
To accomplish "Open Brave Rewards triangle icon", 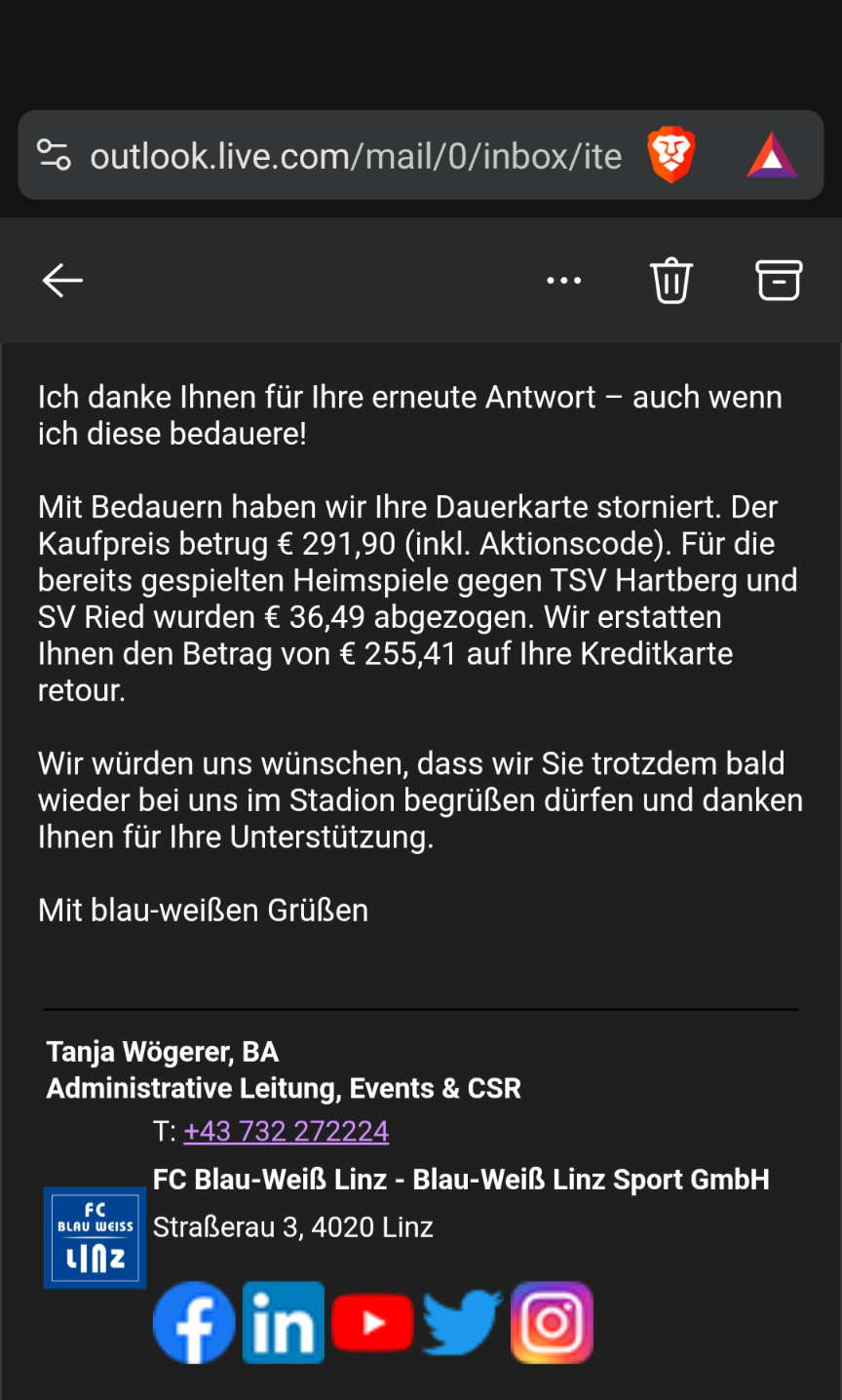I will click(x=772, y=156).
